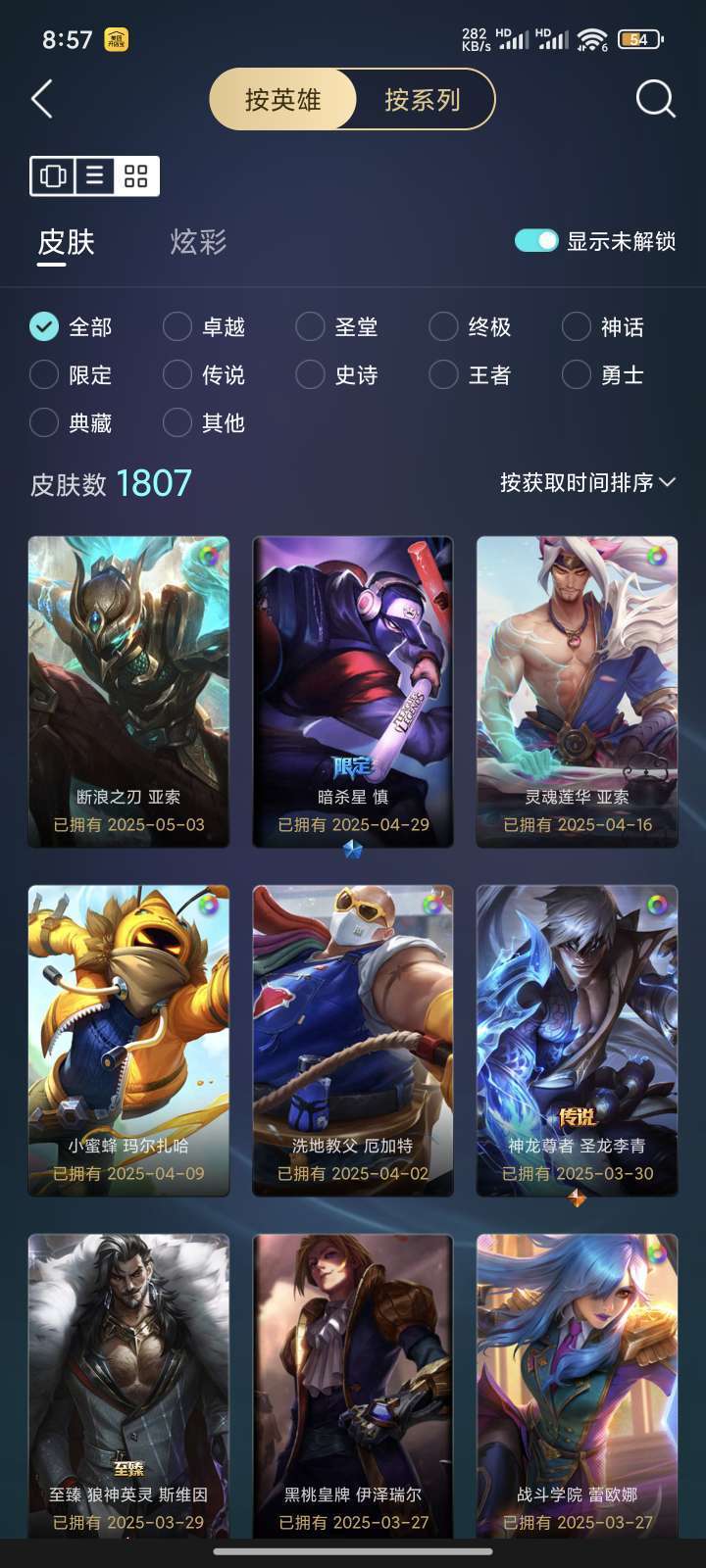Image resolution: width=706 pixels, height=1568 pixels.
Task: View the 小蜜蜂 玛尔扎哈 skin
Action: pyautogui.click(x=128, y=1041)
